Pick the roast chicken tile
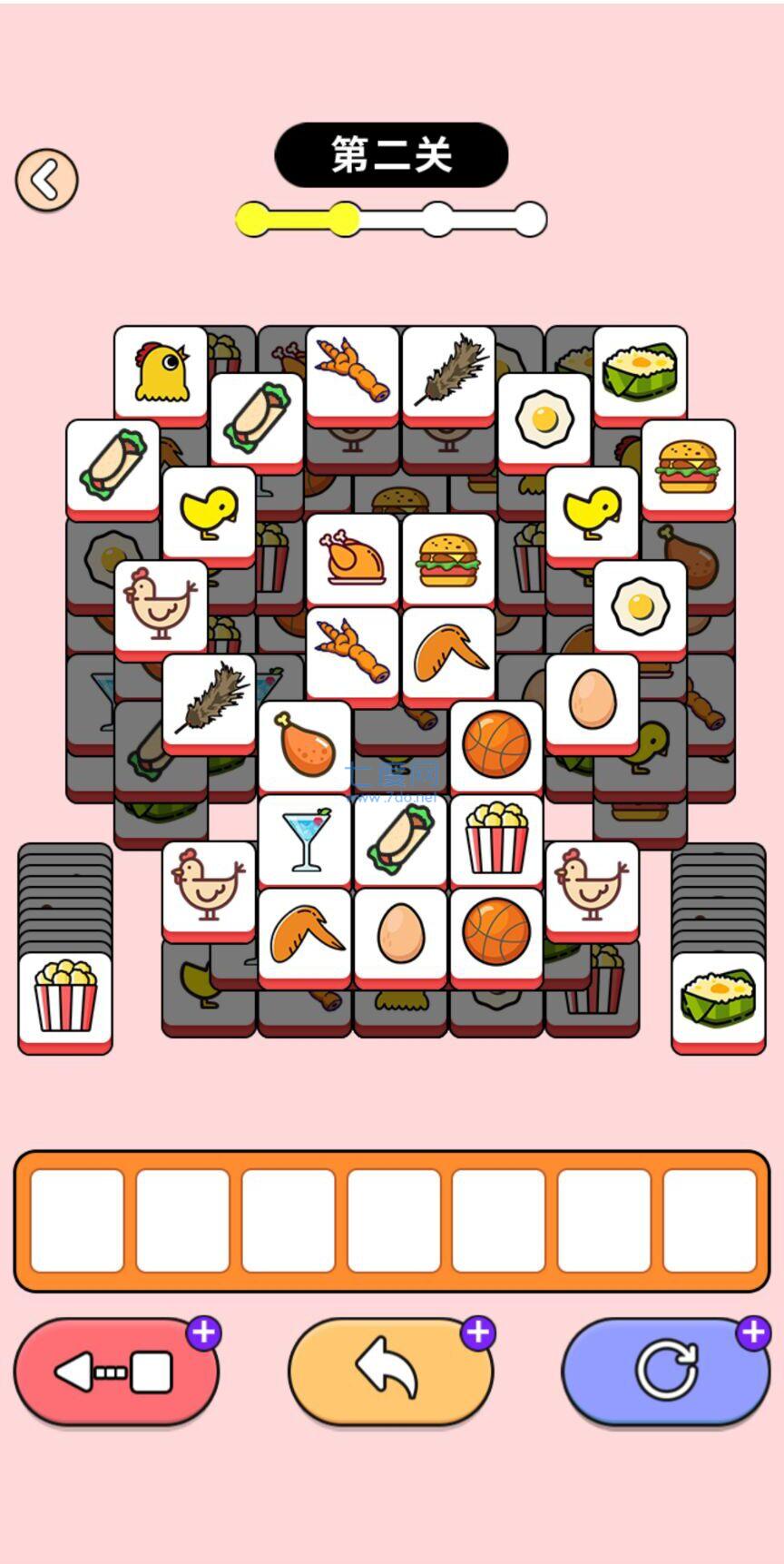Image resolution: width=784 pixels, height=1564 pixels. pyautogui.click(x=351, y=557)
